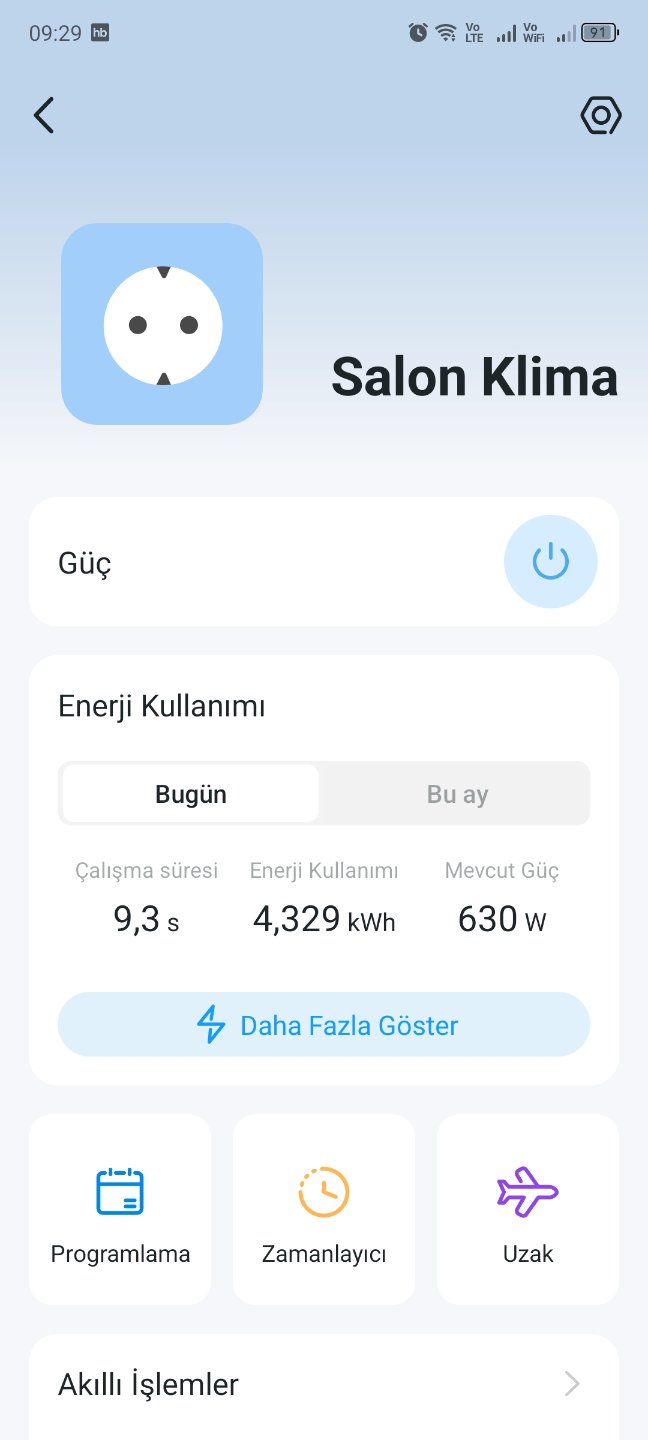648x1440 pixels.
Task: Go back using the top-left arrow
Action: pyautogui.click(x=44, y=116)
